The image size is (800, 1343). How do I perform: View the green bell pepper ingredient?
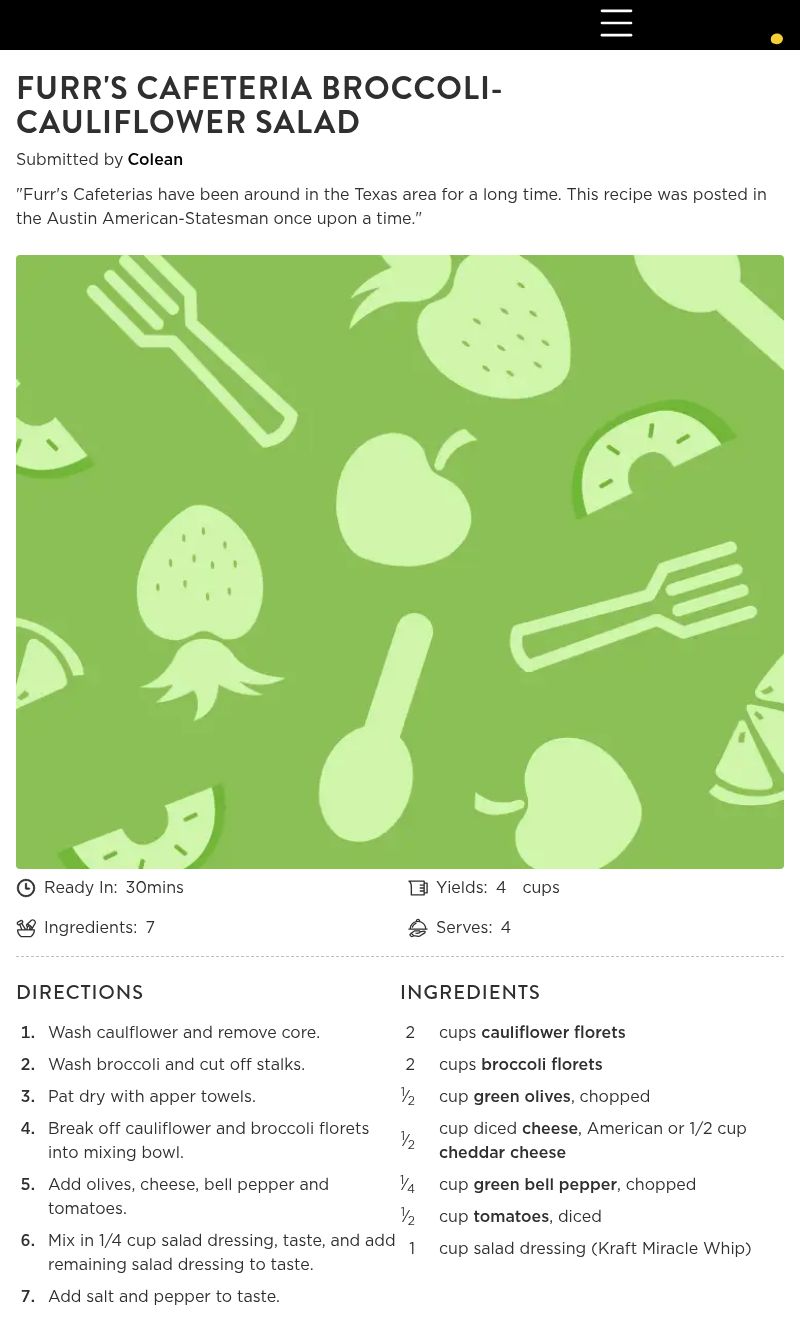pyautogui.click(x=544, y=1185)
